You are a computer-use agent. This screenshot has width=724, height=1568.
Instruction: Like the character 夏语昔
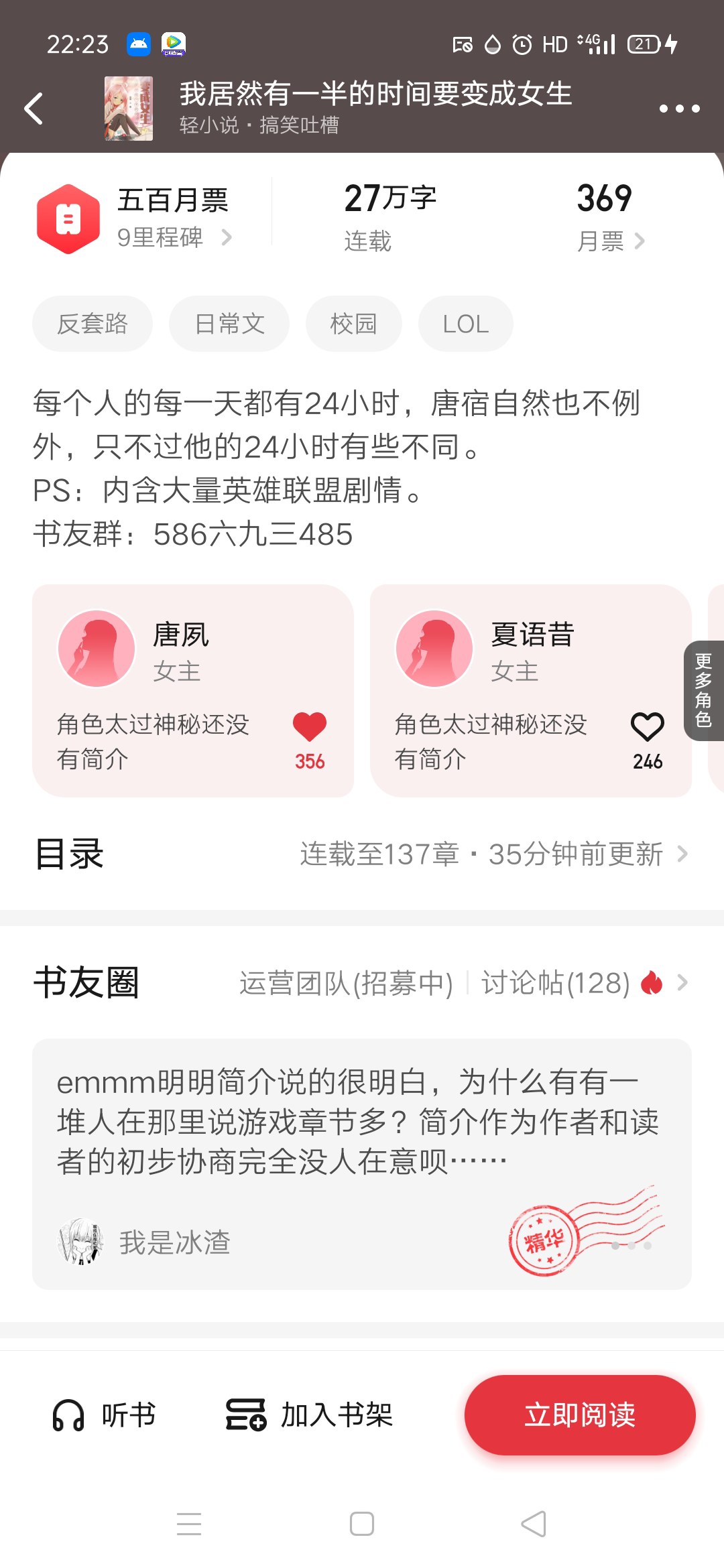[647, 728]
